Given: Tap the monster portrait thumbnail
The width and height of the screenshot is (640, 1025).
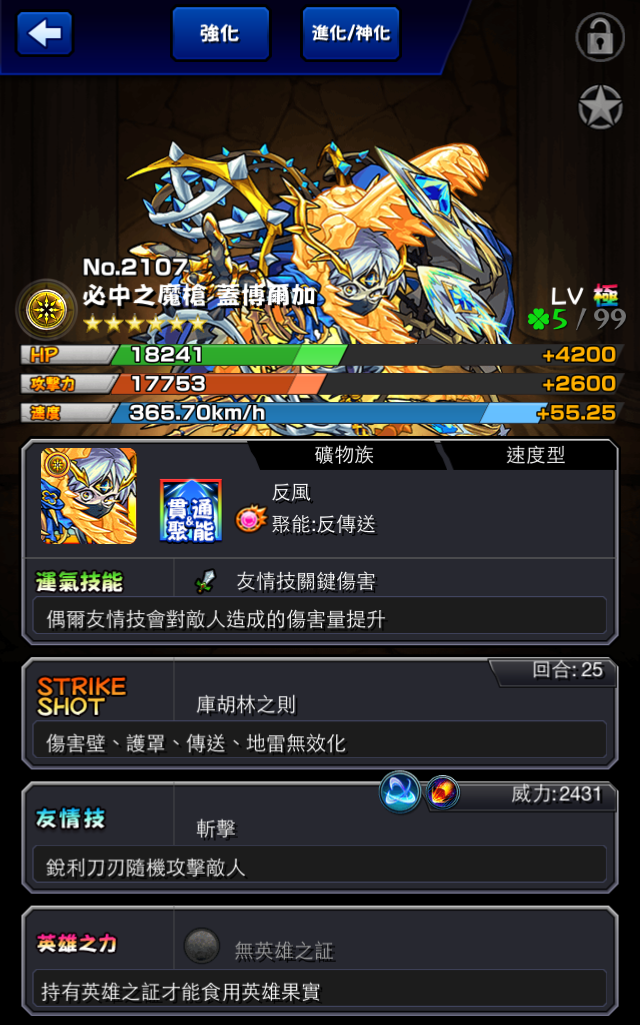Looking at the screenshot, I should [89, 496].
